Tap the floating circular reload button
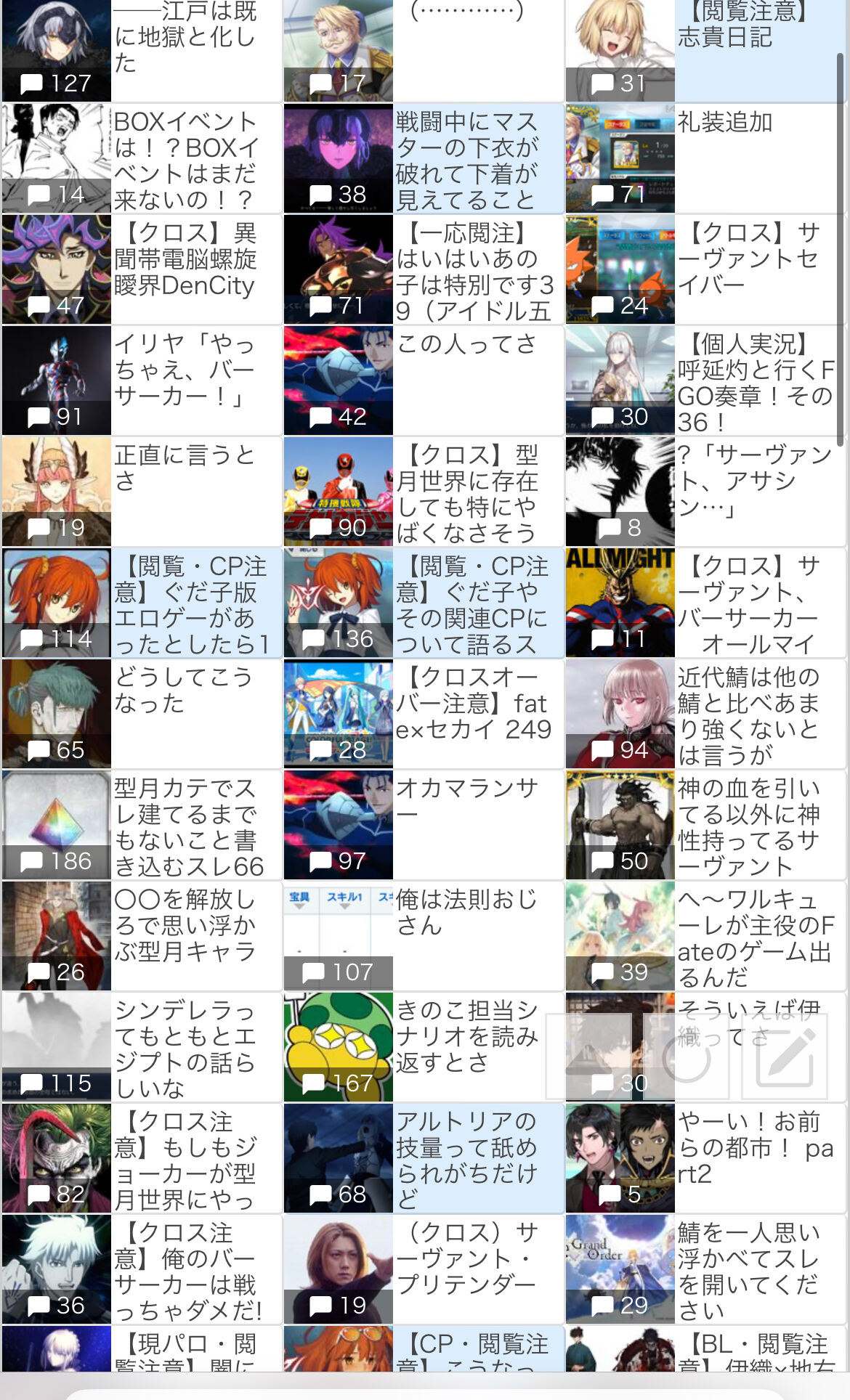This screenshot has width=850, height=1400. coord(686,1057)
